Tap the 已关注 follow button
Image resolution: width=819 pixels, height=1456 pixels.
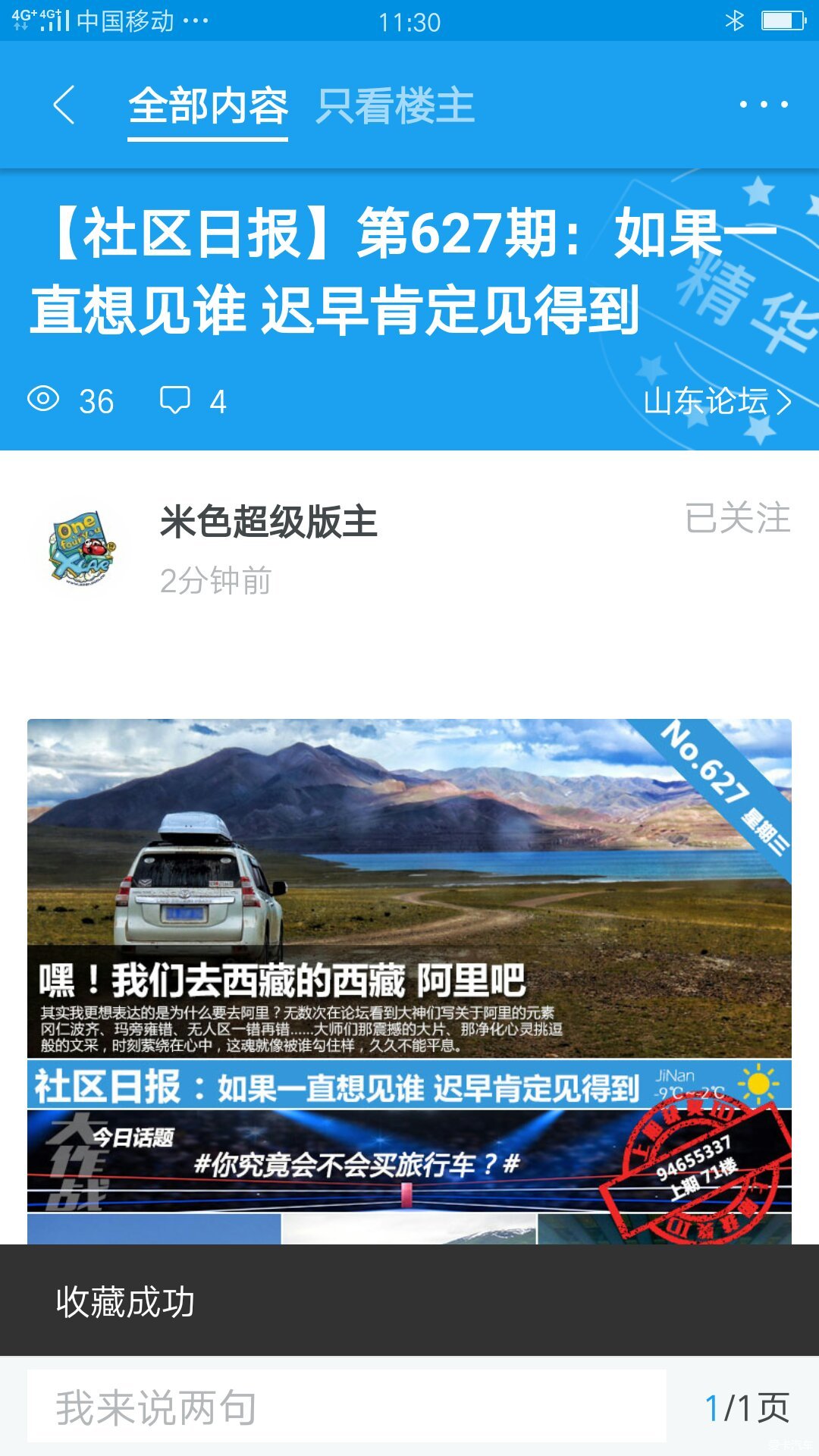pos(737,519)
